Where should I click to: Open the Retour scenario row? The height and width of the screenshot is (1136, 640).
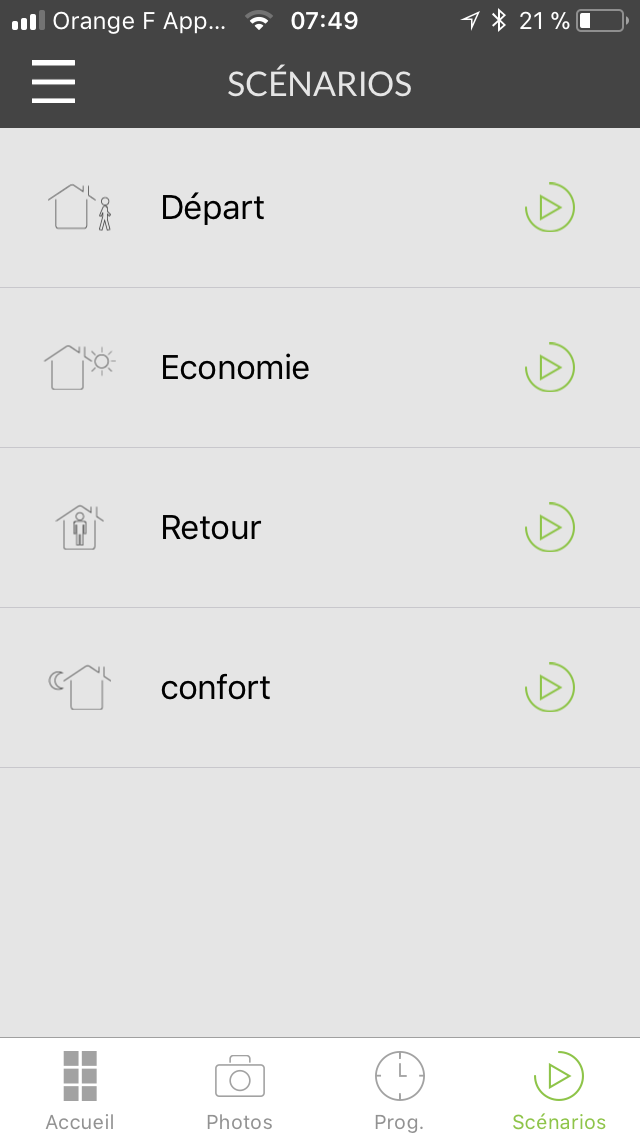point(320,528)
